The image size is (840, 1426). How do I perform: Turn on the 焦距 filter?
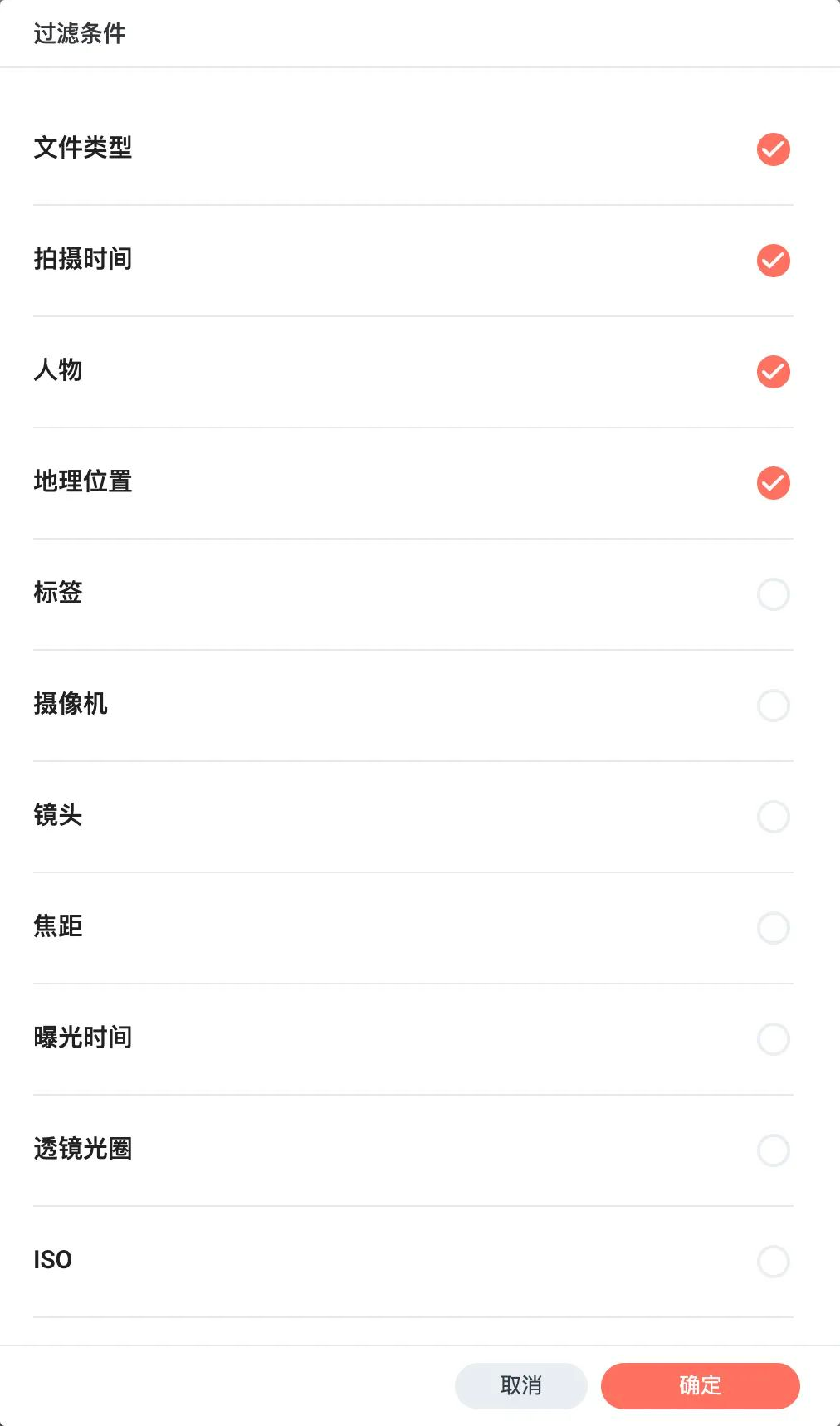[773, 928]
